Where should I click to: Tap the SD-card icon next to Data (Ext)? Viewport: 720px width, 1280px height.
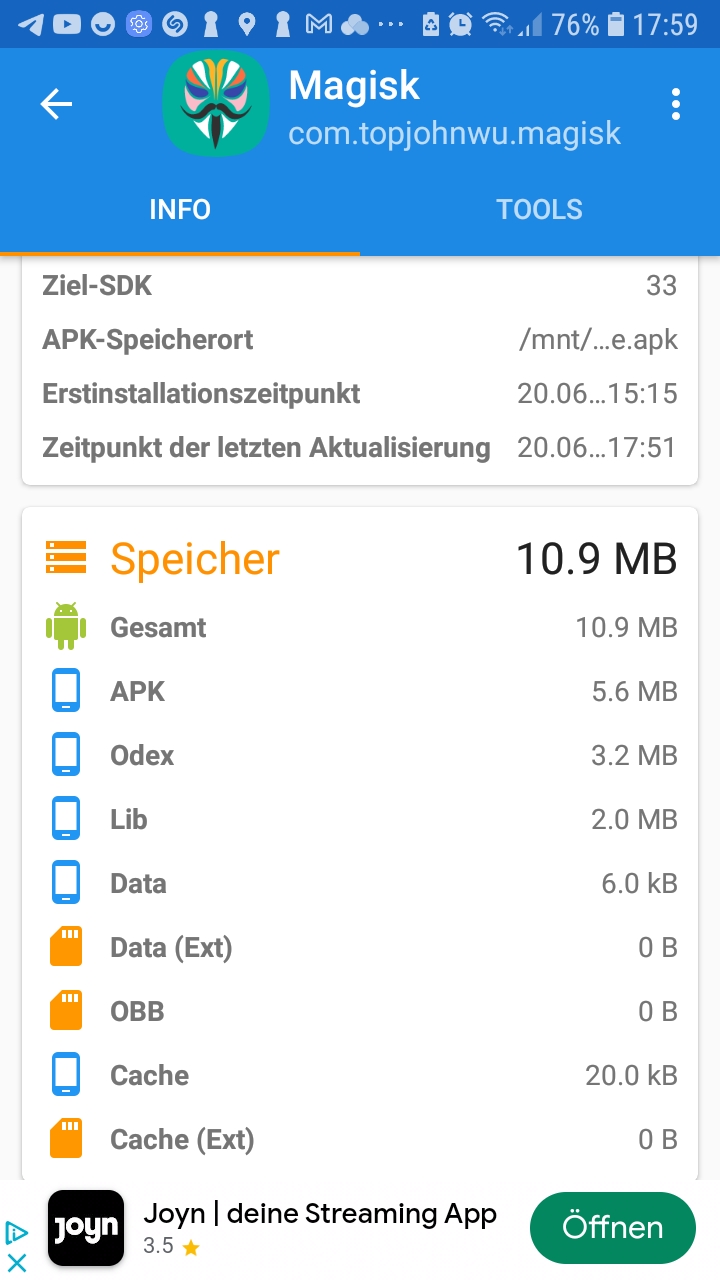pos(65,947)
